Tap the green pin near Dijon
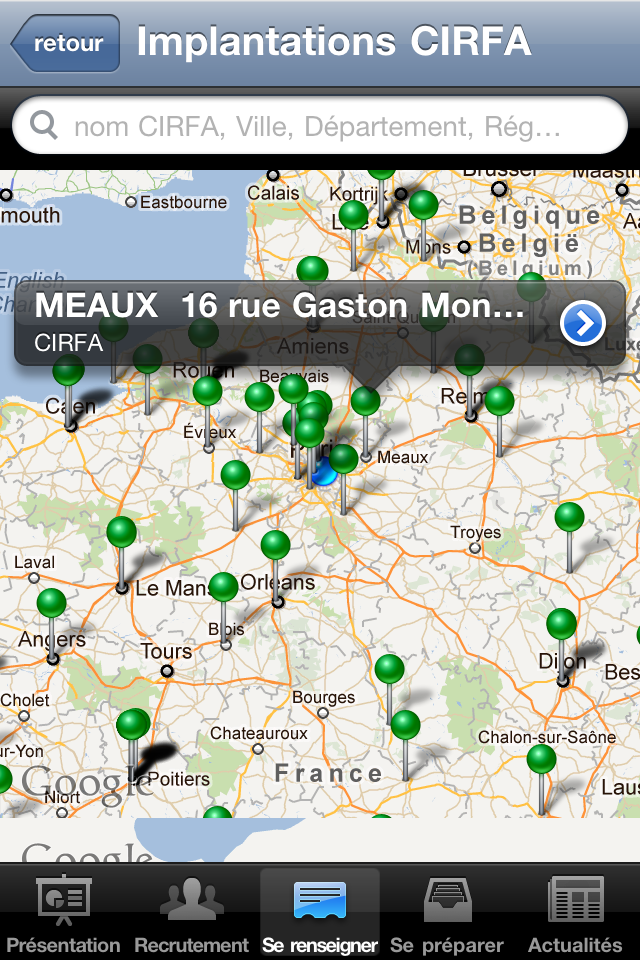Screen dimensions: 640x960 pyautogui.click(x=561, y=624)
